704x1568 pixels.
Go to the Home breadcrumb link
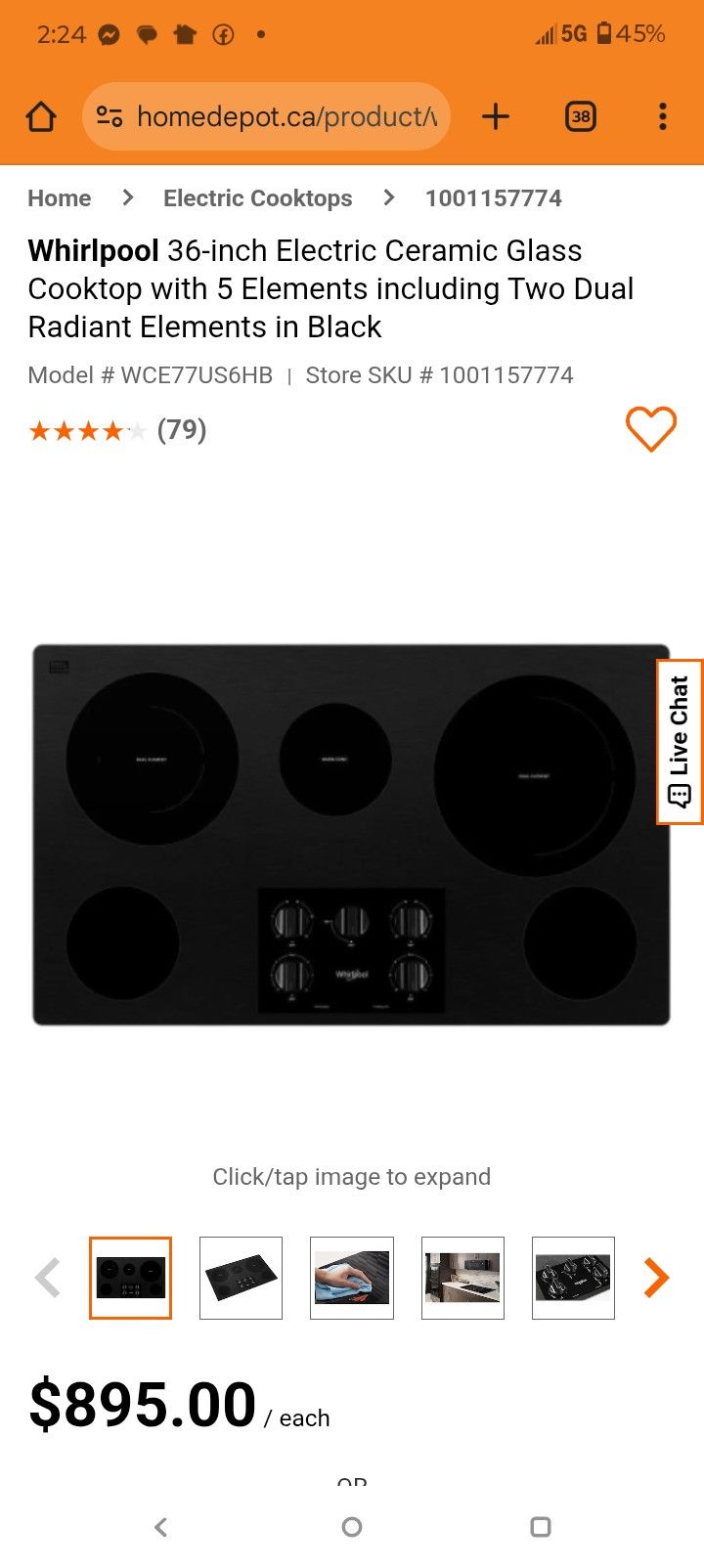tap(59, 198)
